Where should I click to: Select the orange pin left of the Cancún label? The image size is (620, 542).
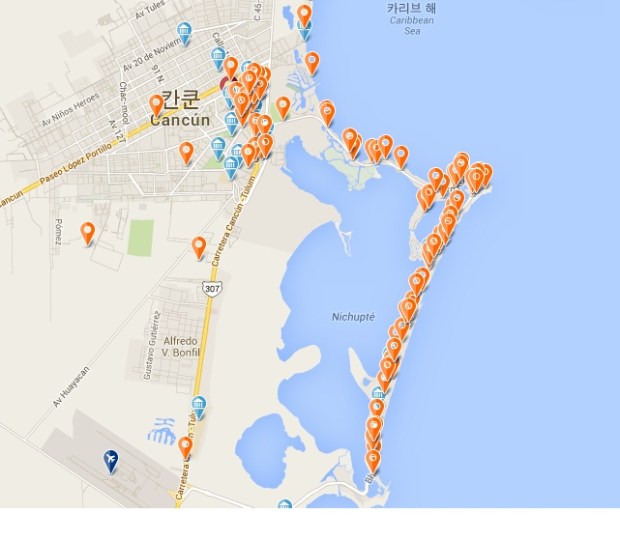click(157, 105)
